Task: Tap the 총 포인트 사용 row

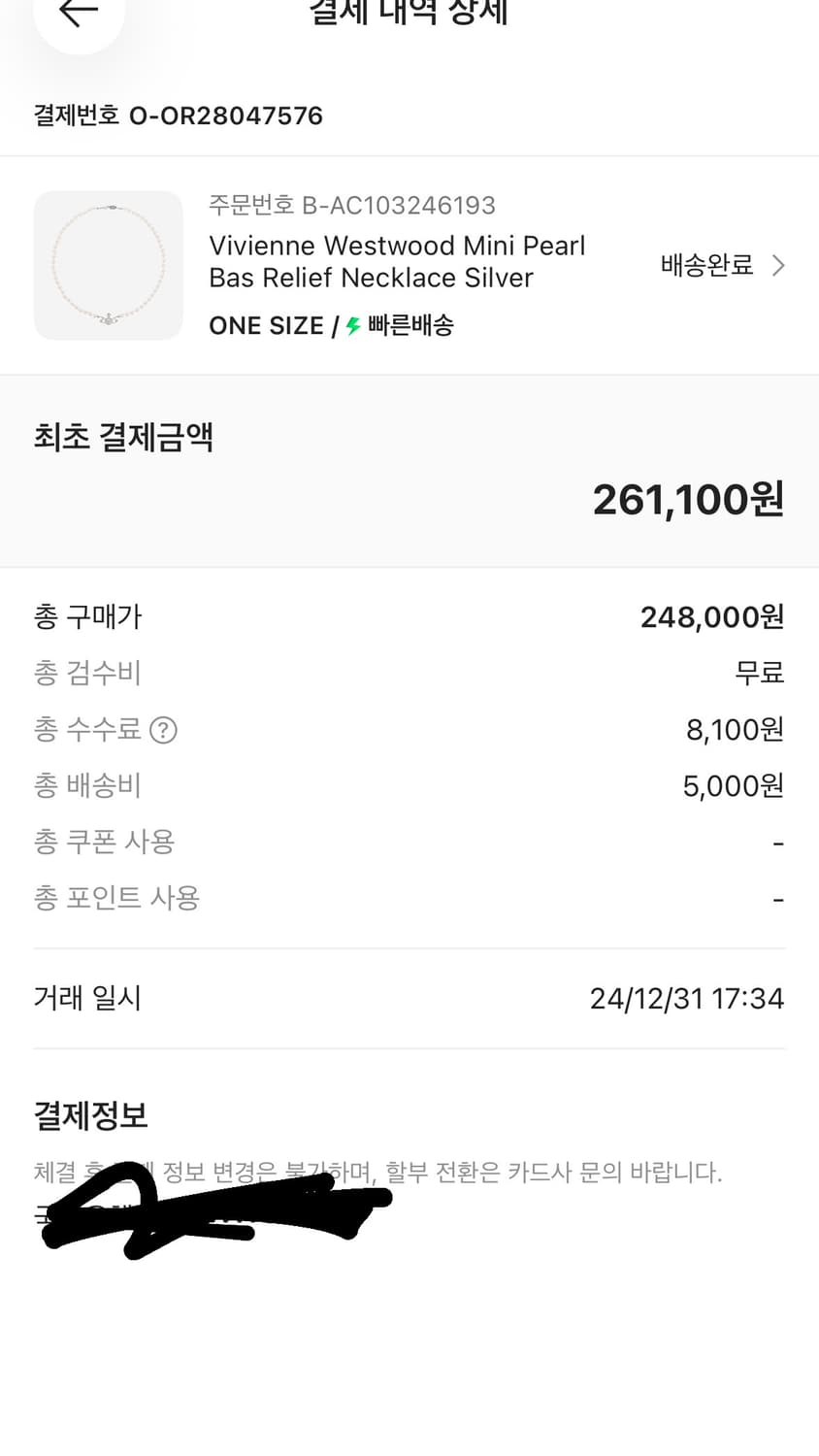Action: pyautogui.click(x=116, y=898)
